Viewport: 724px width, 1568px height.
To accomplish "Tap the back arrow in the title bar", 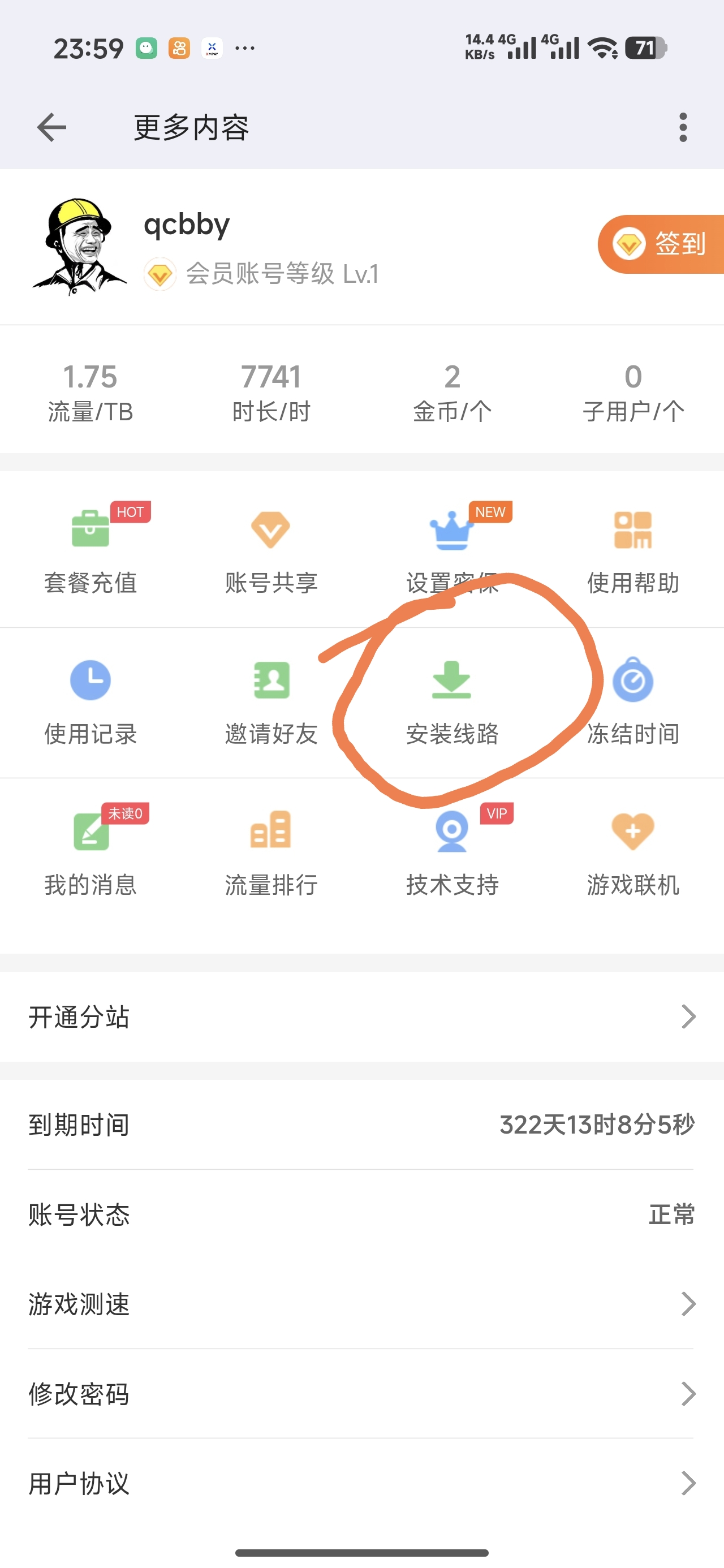I will coord(50,128).
